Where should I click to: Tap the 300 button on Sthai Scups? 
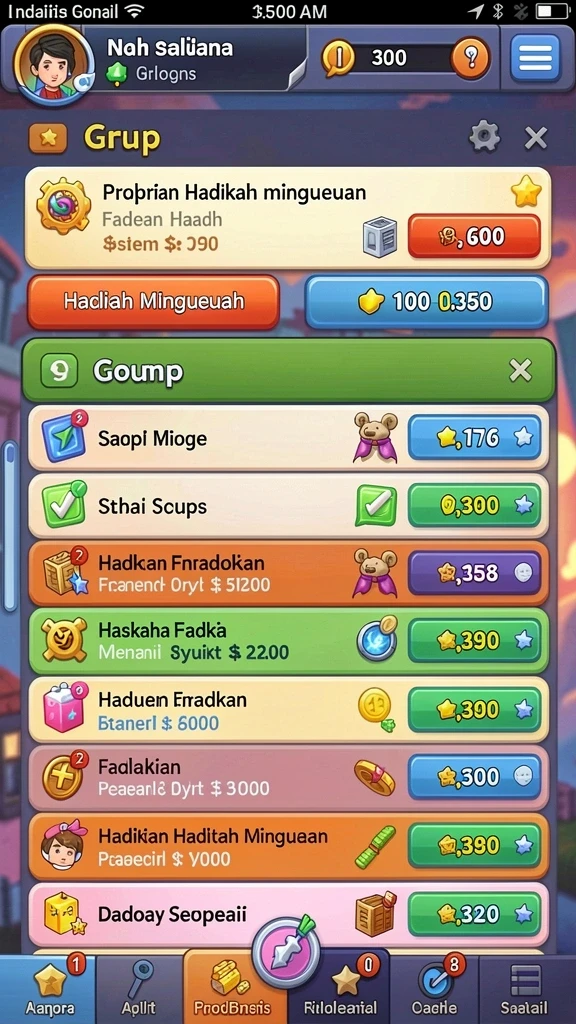point(475,505)
